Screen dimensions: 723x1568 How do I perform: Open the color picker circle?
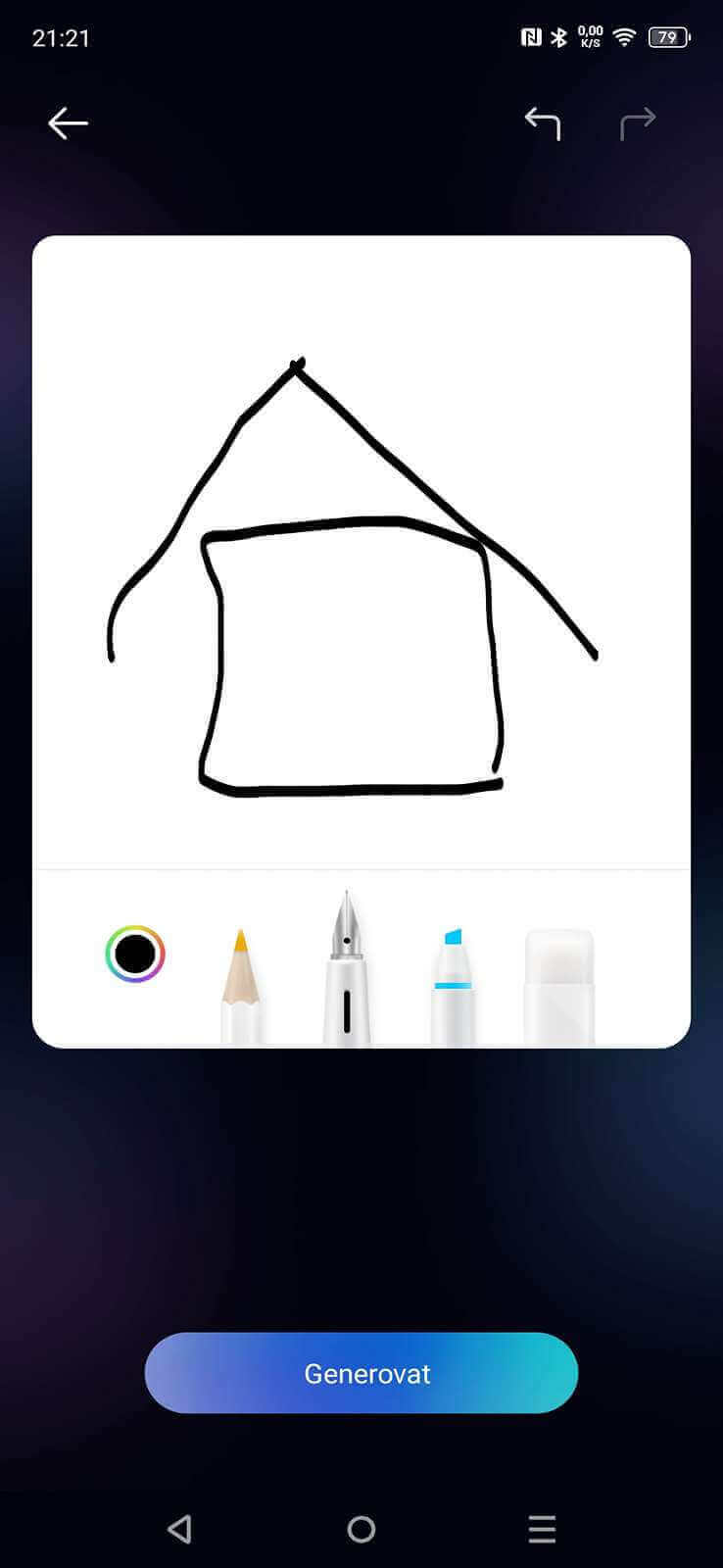[x=135, y=954]
